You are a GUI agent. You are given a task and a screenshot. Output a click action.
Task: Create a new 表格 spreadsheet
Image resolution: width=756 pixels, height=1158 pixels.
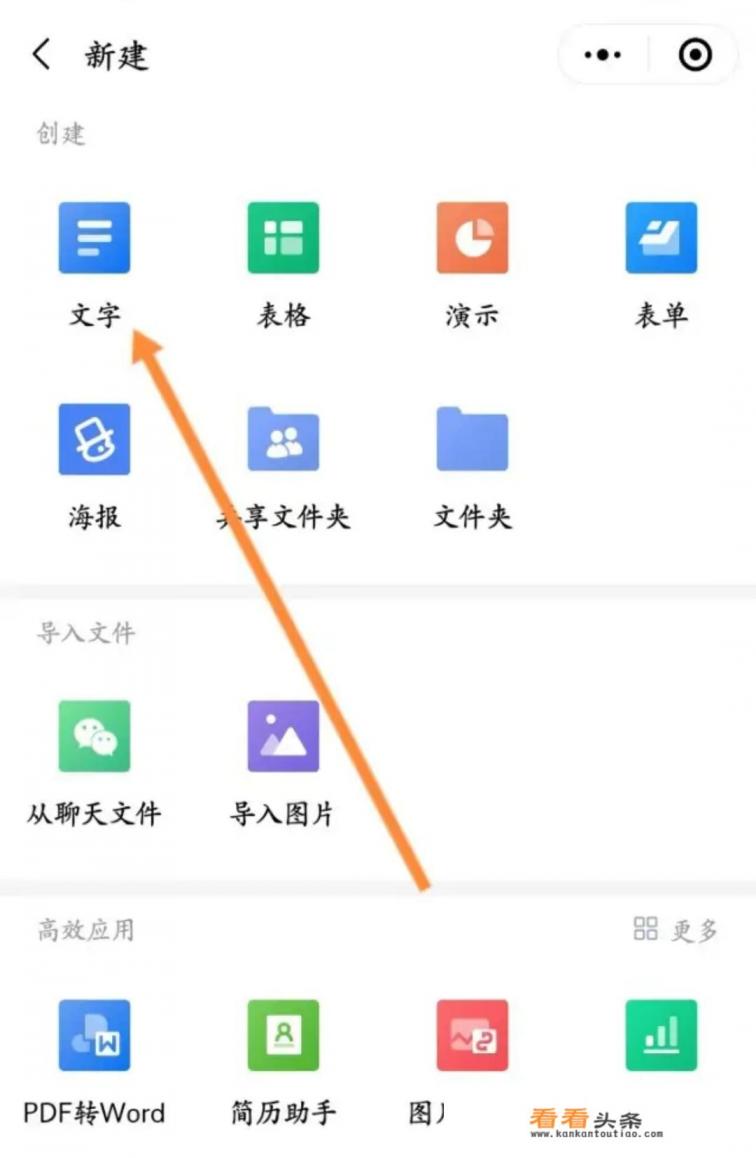click(x=283, y=238)
